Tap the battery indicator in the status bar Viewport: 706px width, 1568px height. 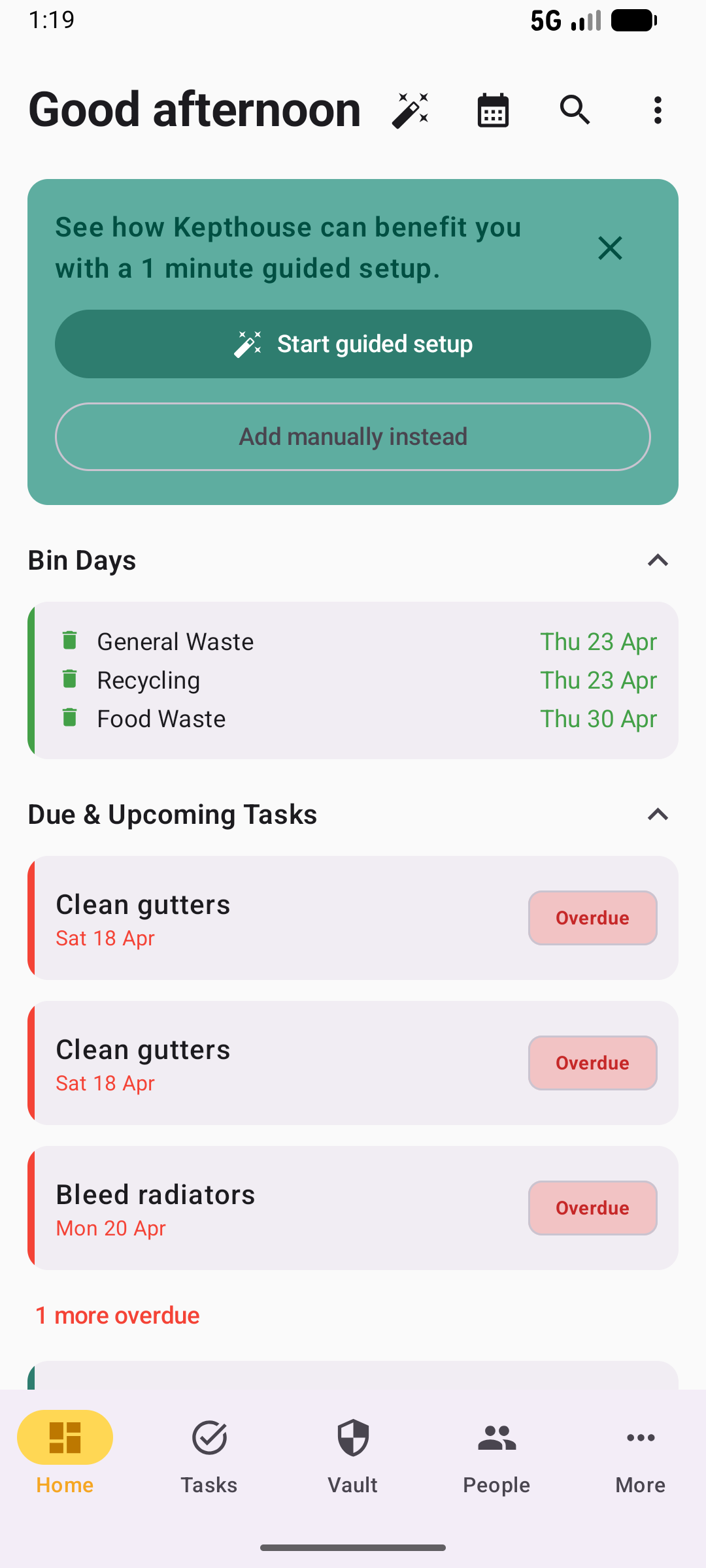coord(633,20)
